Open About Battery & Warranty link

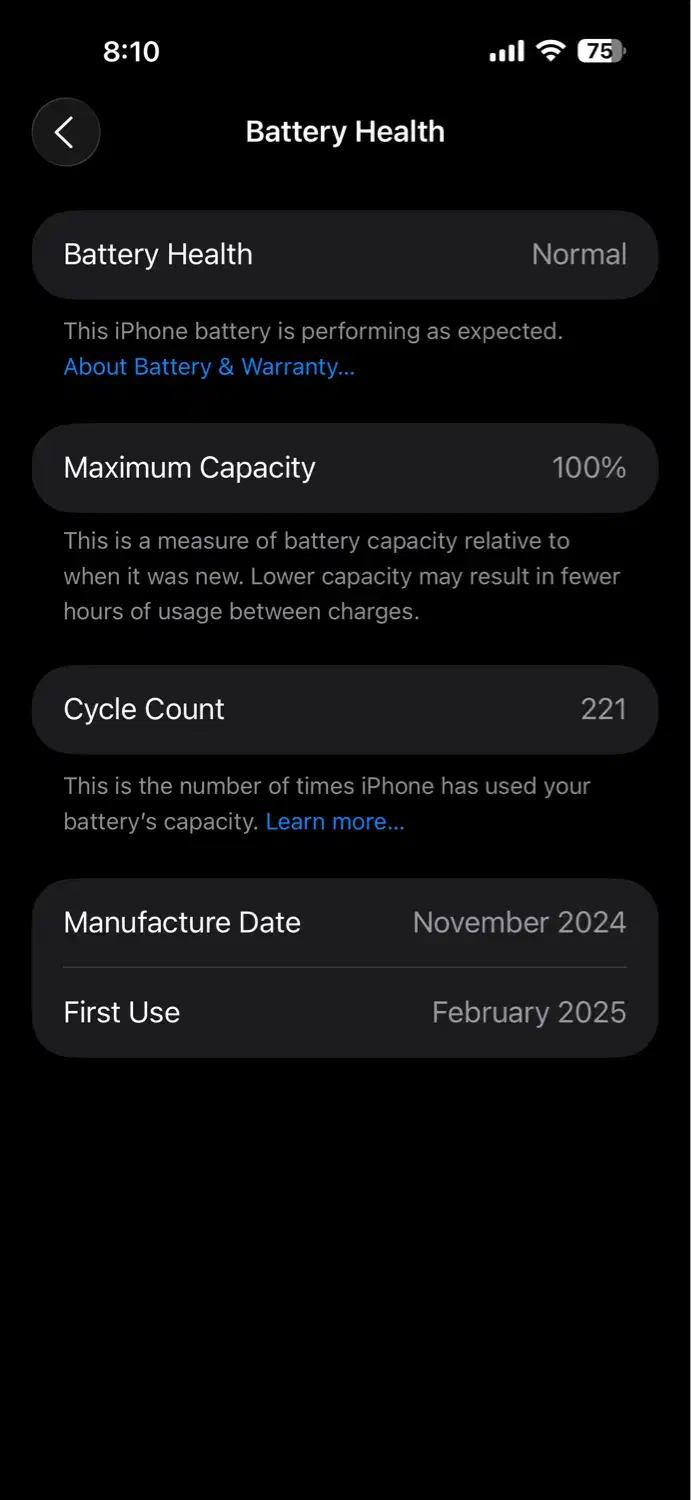pos(209,367)
